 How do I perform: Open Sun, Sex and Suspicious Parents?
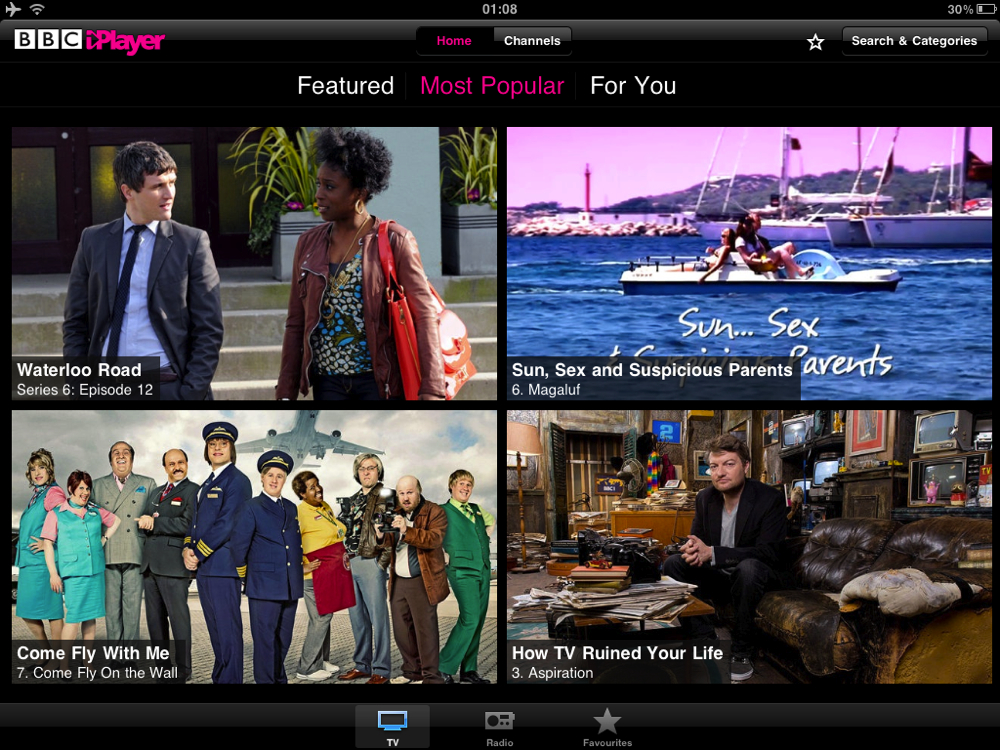click(x=749, y=263)
